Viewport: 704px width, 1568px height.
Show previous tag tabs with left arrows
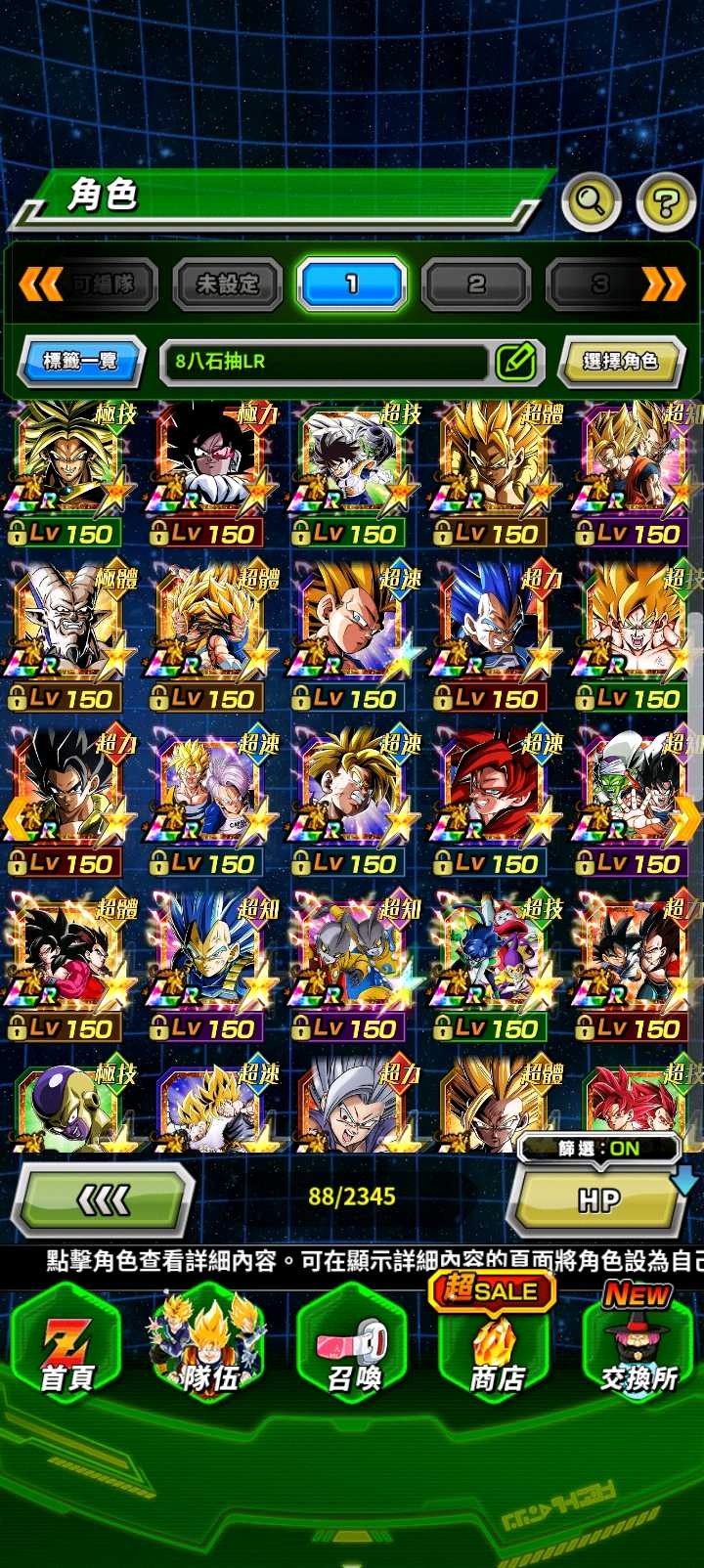[40, 284]
